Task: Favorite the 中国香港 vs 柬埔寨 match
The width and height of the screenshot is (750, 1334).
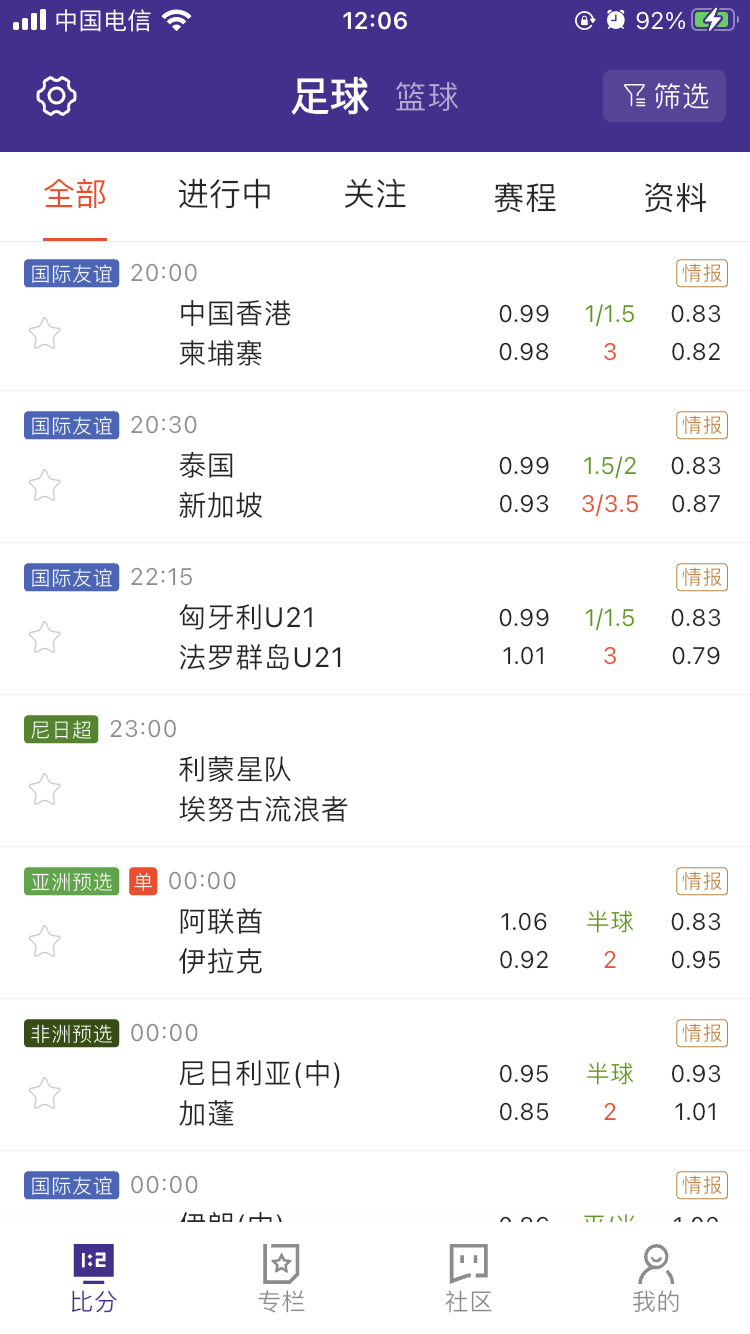Action: pyautogui.click(x=45, y=333)
